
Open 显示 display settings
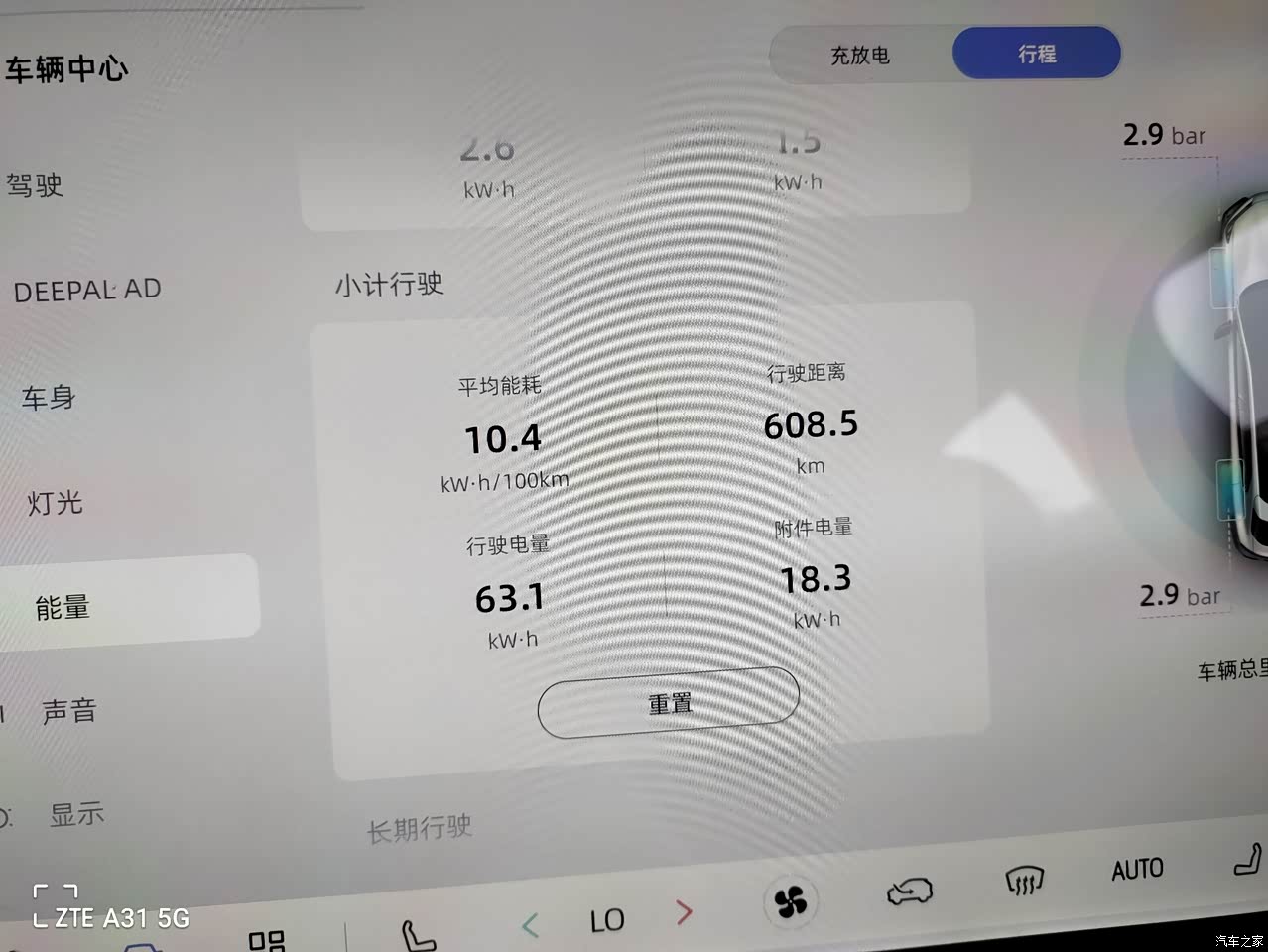(x=77, y=815)
